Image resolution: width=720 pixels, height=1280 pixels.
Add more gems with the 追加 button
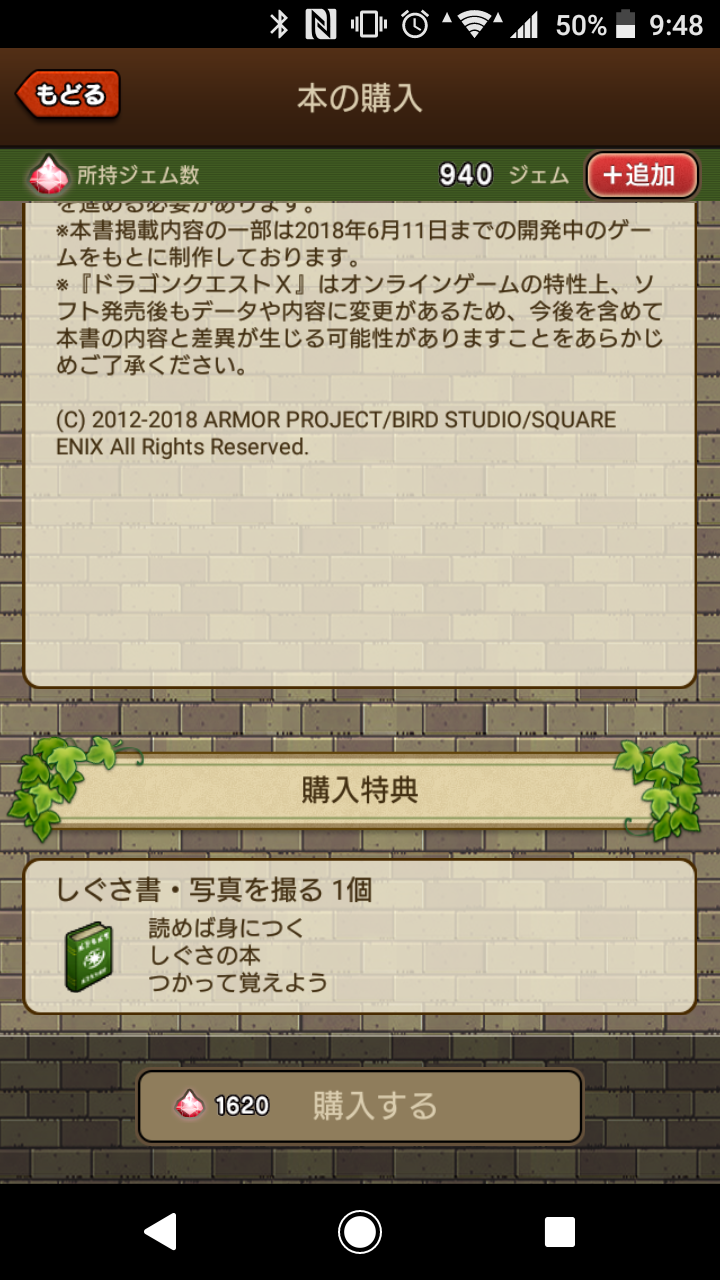pos(642,175)
